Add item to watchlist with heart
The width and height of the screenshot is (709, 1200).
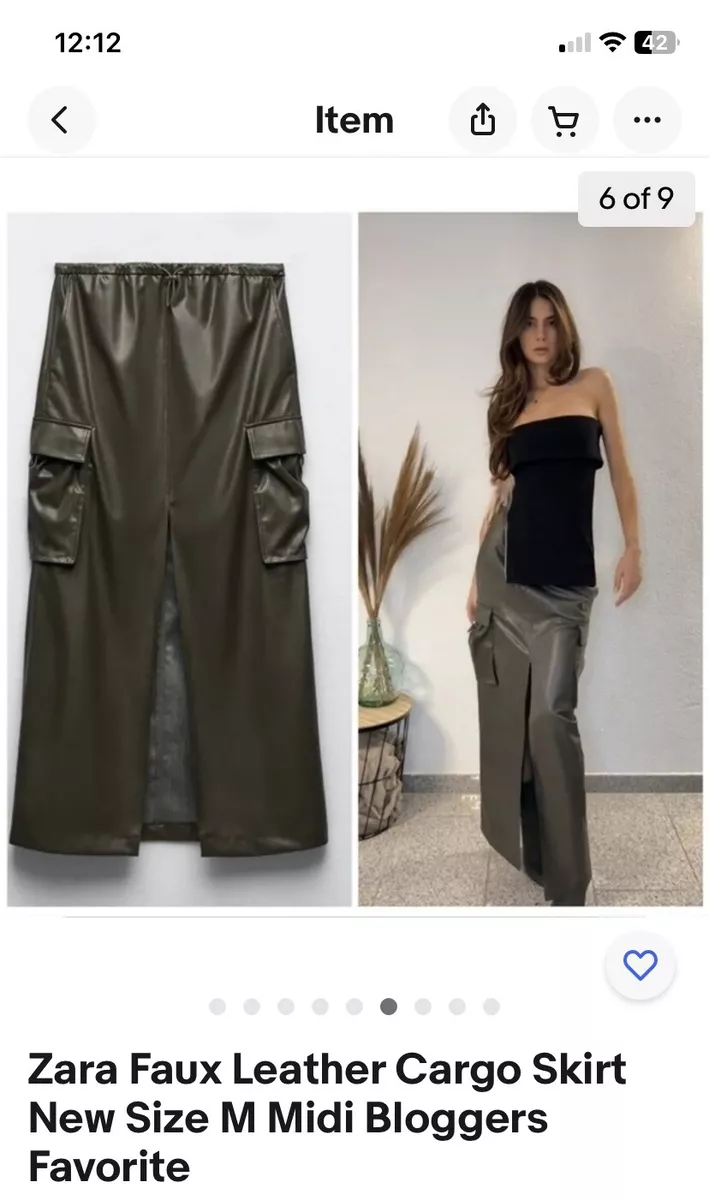point(640,965)
